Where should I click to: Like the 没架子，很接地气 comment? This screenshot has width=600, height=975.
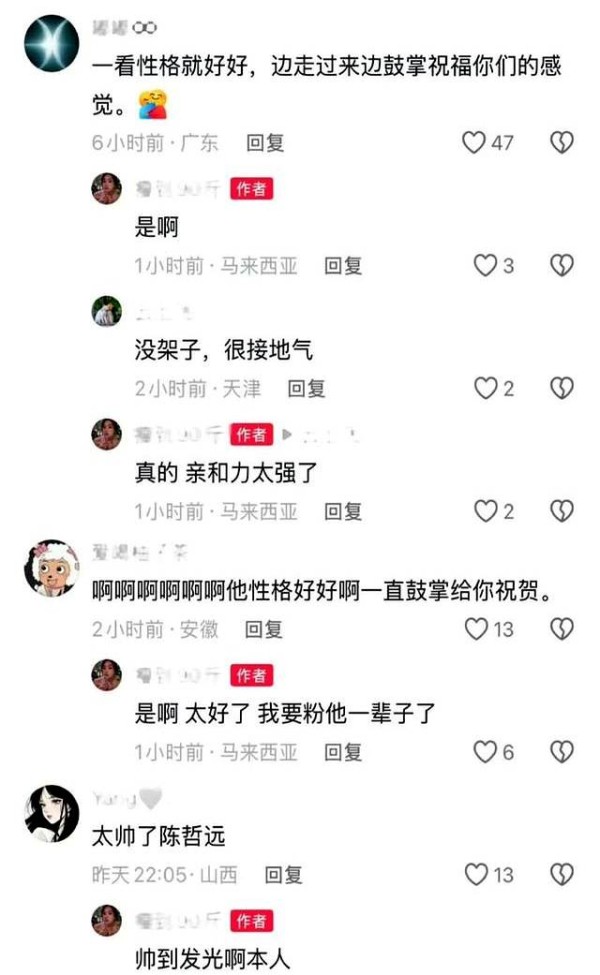pyautogui.click(x=485, y=388)
